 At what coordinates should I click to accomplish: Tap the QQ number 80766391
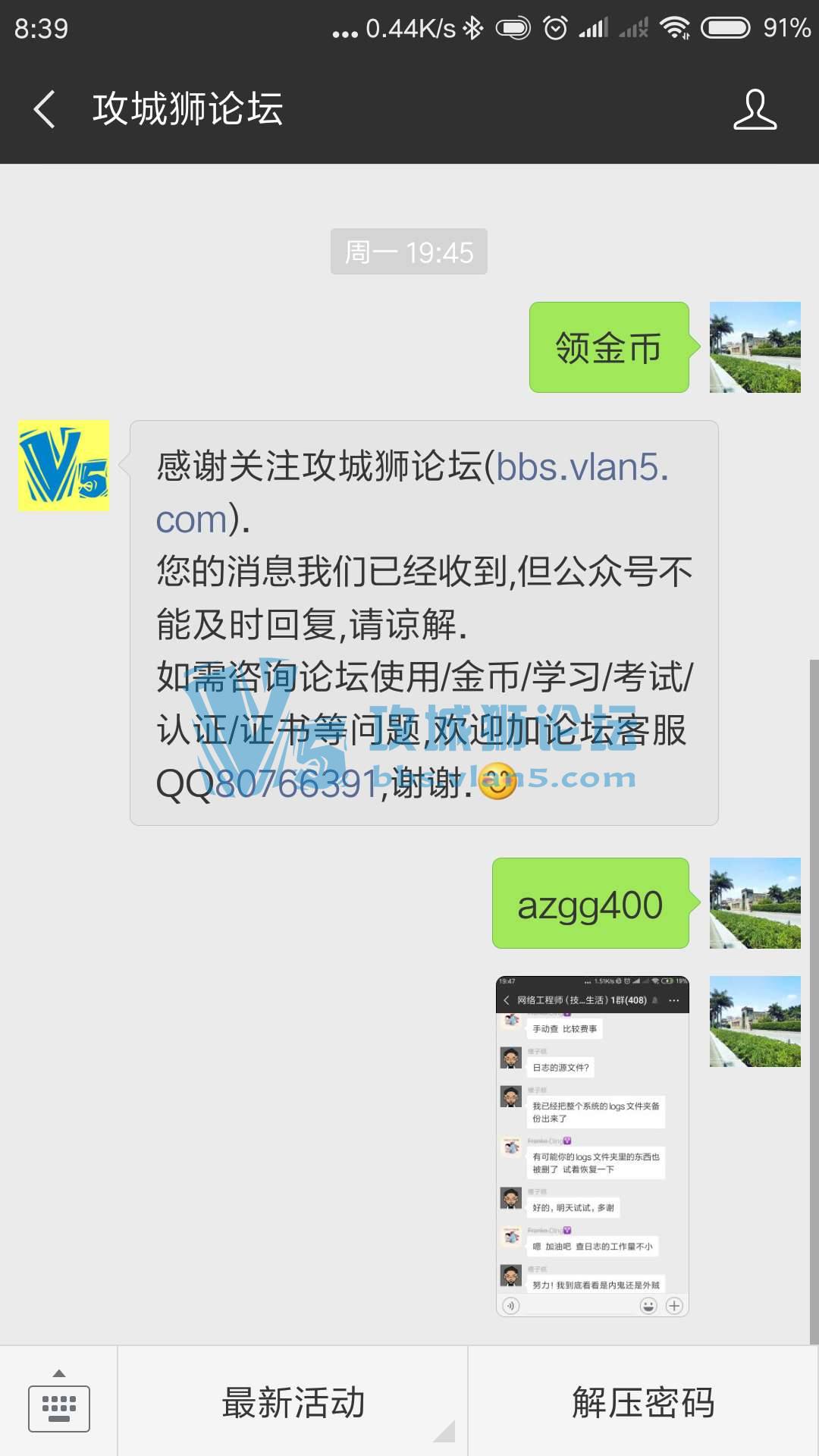tap(296, 784)
